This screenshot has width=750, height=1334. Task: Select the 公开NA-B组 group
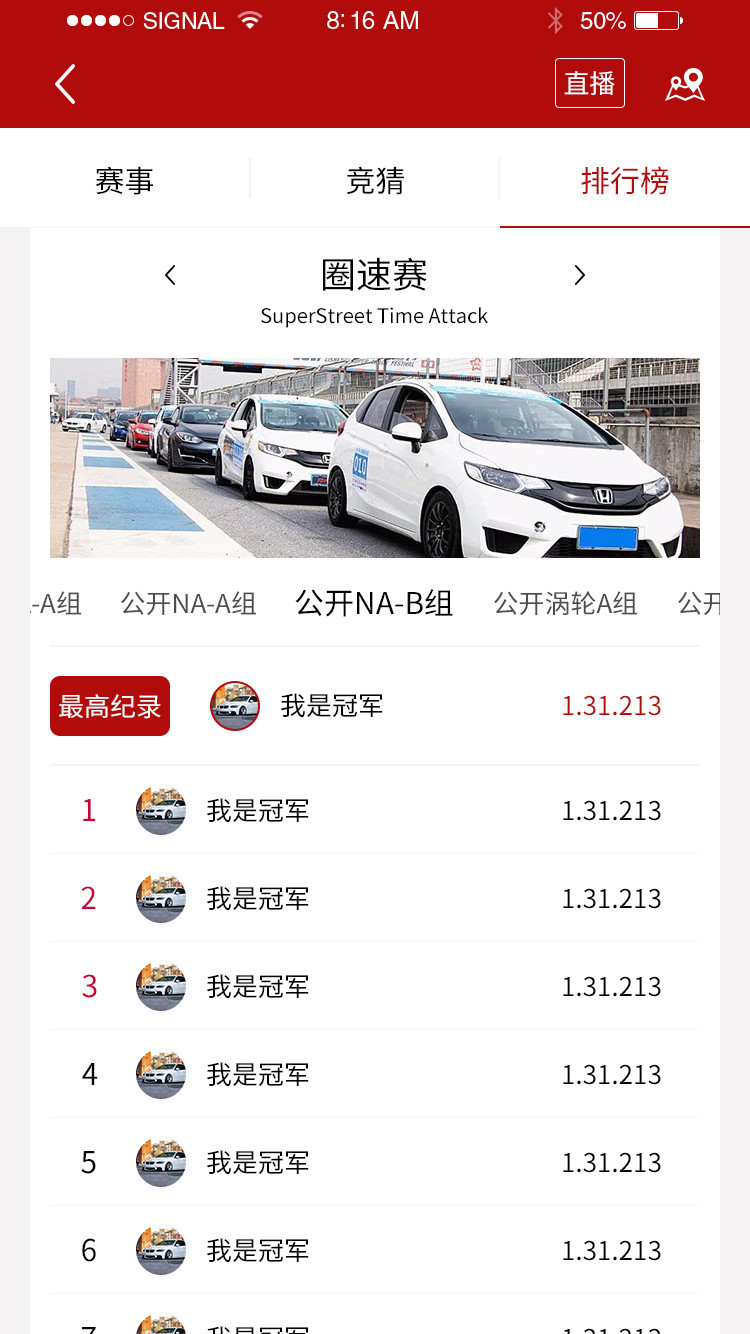[x=374, y=604]
